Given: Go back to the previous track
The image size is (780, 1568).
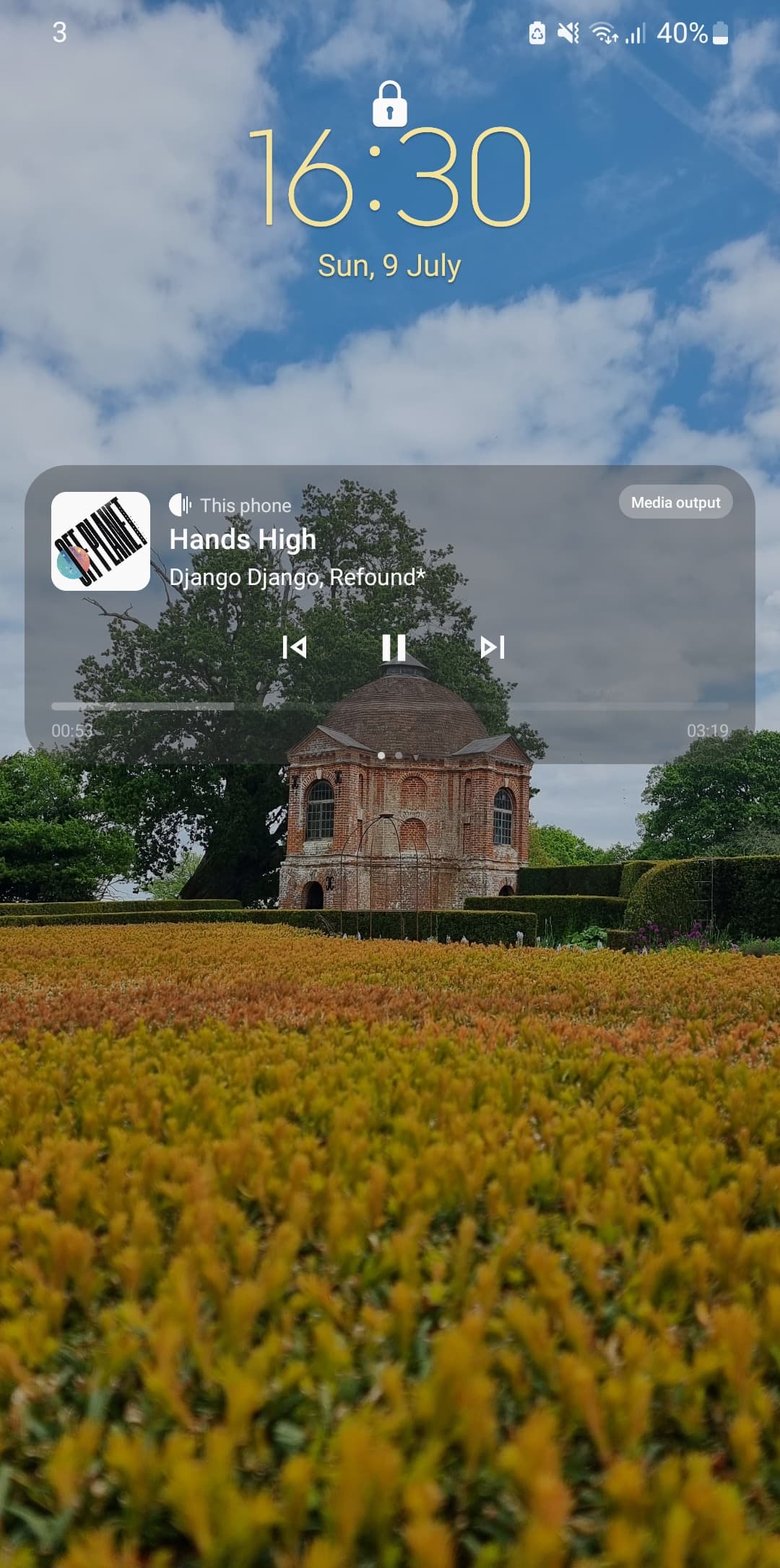Looking at the screenshot, I should (x=294, y=647).
